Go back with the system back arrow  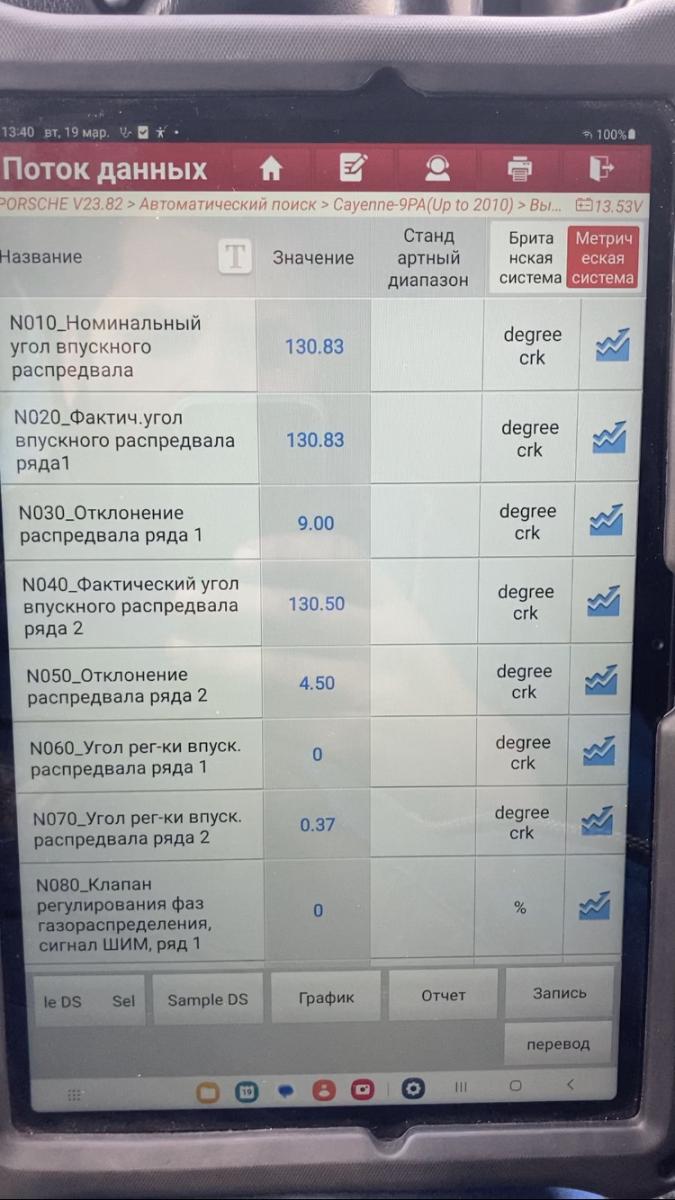pyautogui.click(x=570, y=1085)
